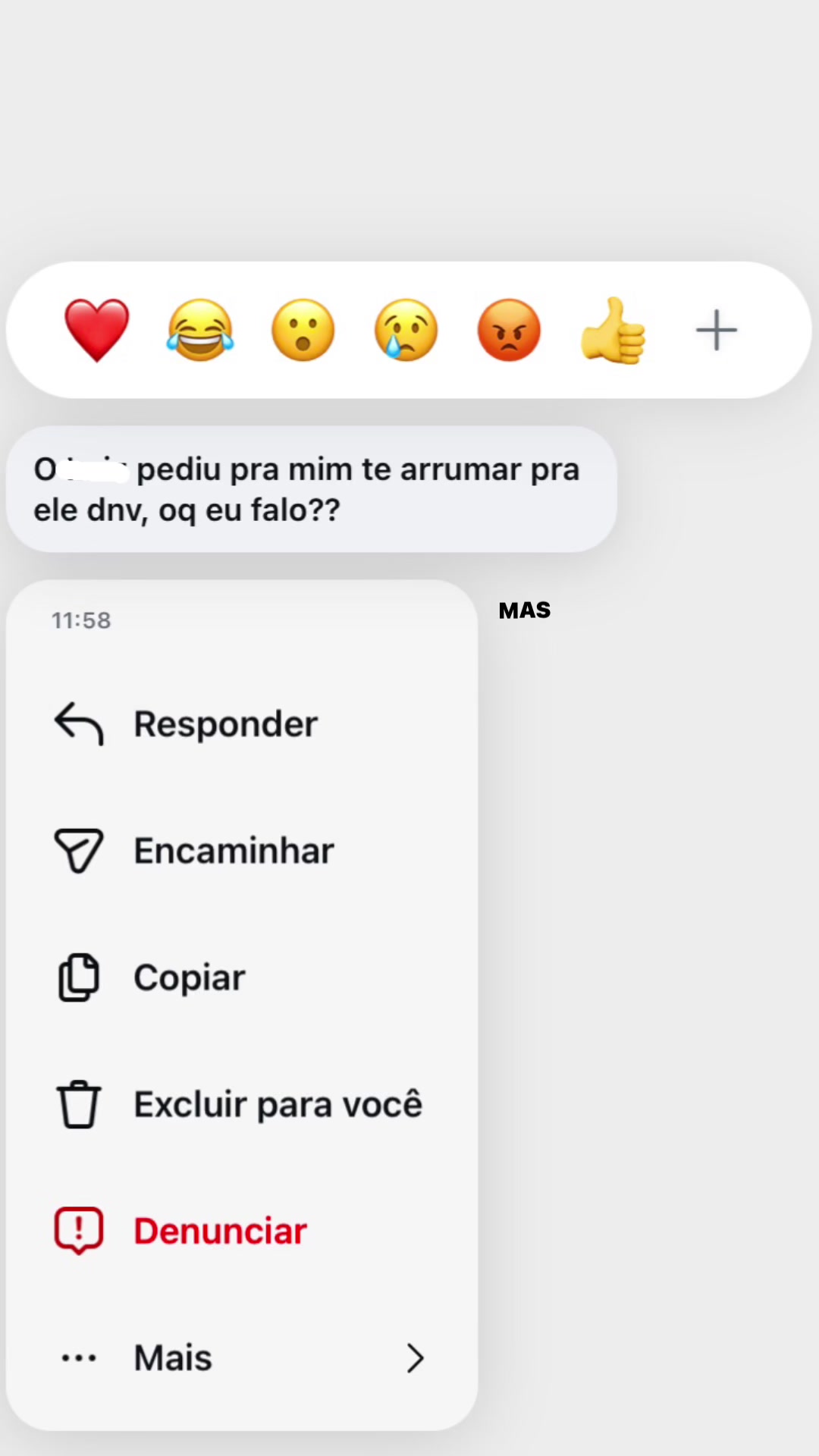Open the Mais submenu
Viewport: 819px width, 1456px height.
click(x=242, y=1357)
